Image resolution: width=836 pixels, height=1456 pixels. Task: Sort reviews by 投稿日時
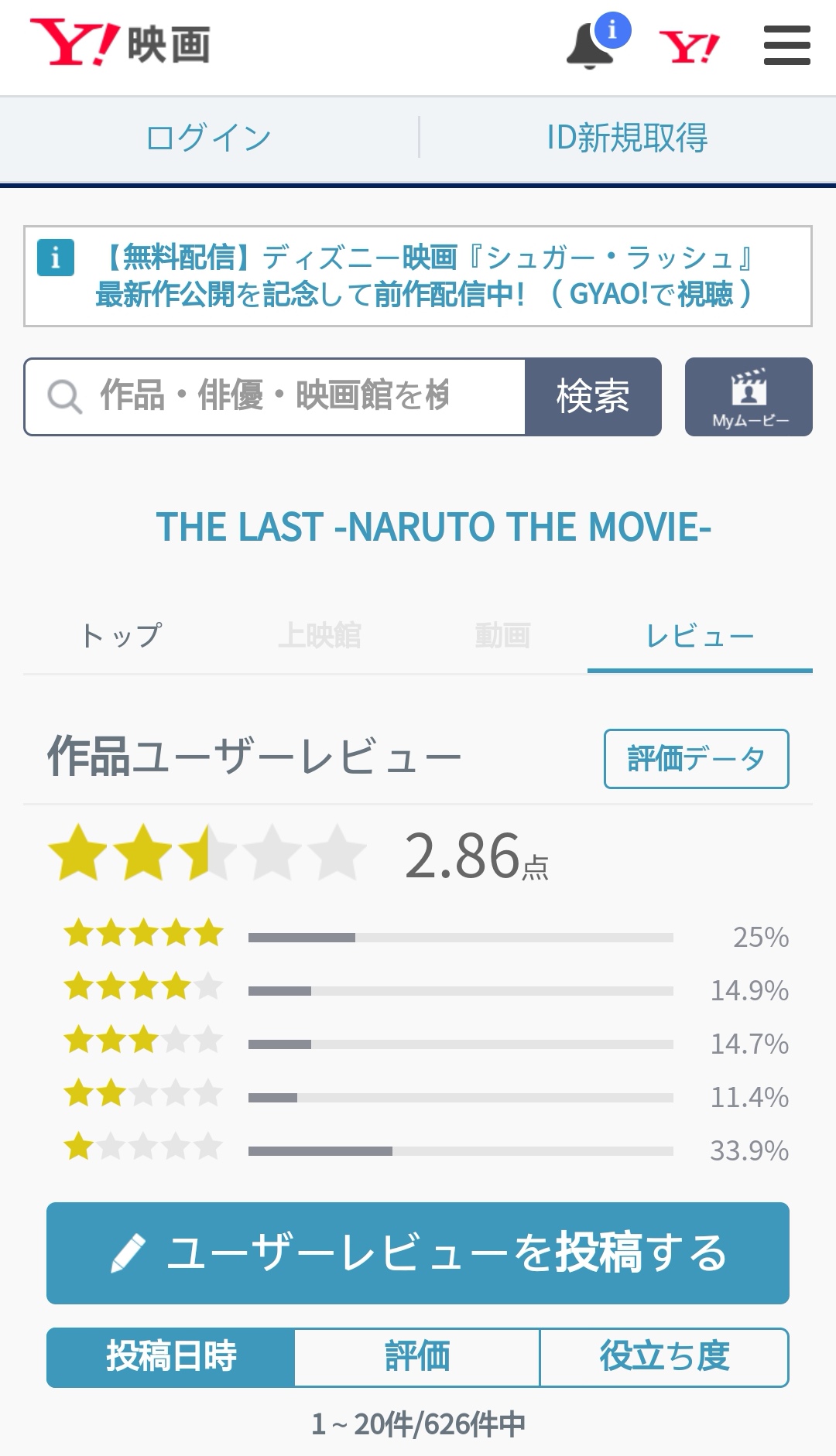(171, 1357)
